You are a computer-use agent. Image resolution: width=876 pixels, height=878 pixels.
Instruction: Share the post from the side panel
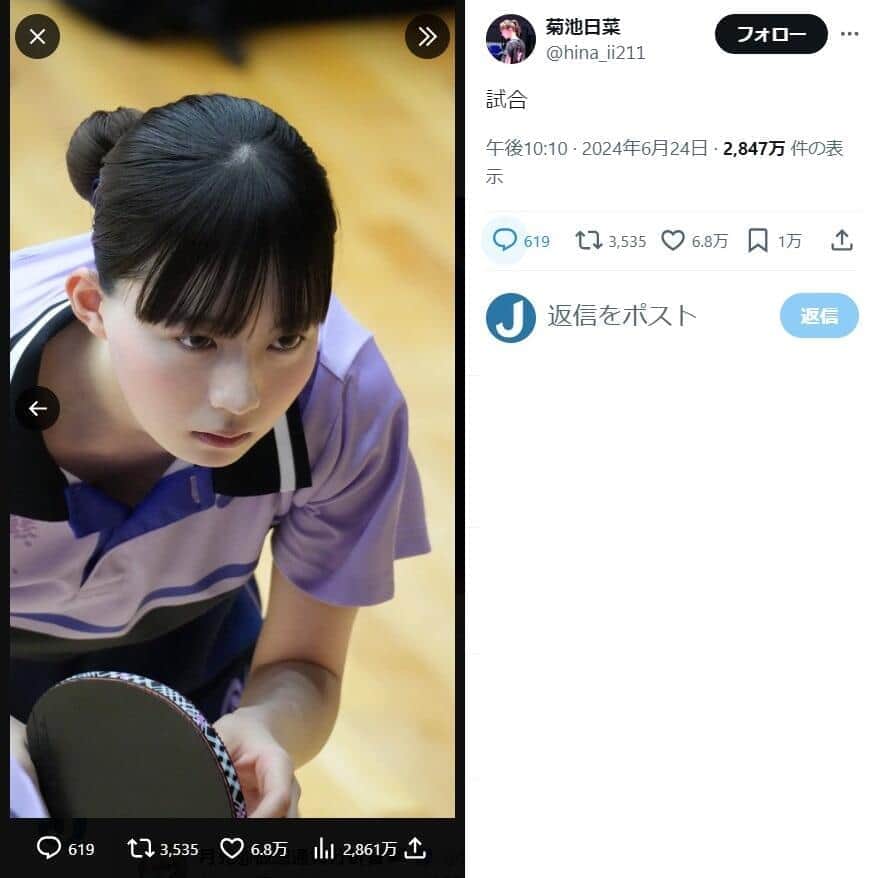click(x=842, y=240)
